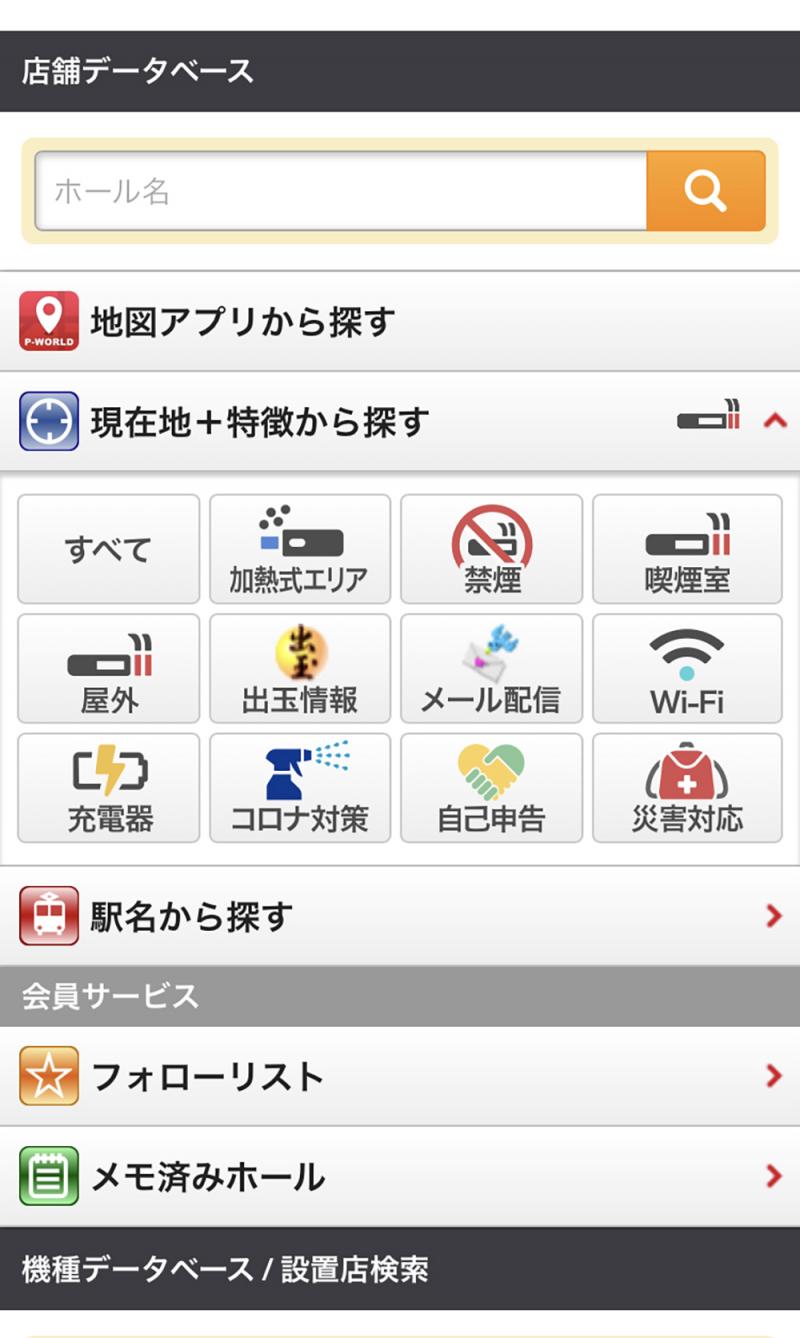
Task: Open 駅名から探す
Action: click(400, 916)
